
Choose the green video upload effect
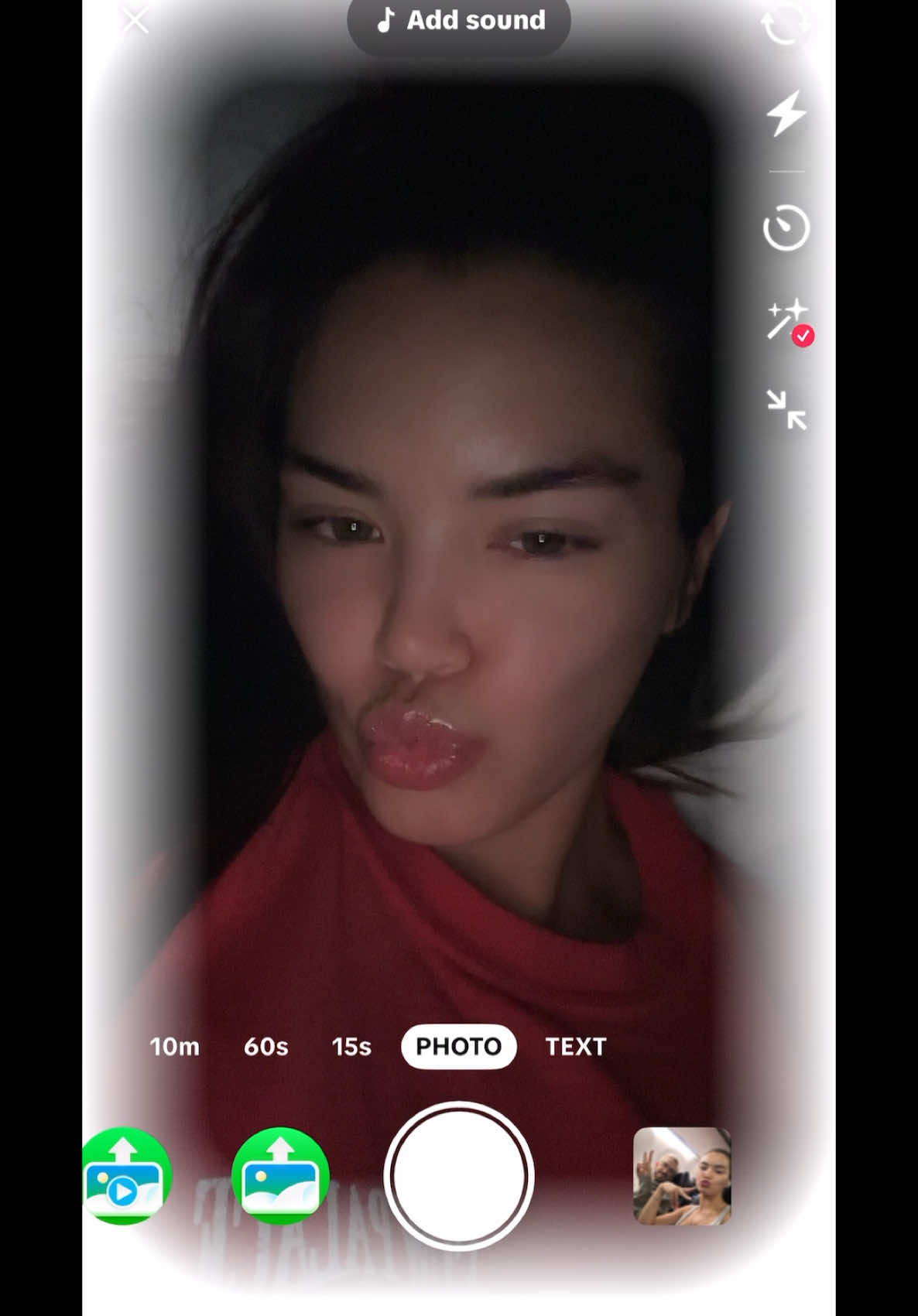point(126,1176)
